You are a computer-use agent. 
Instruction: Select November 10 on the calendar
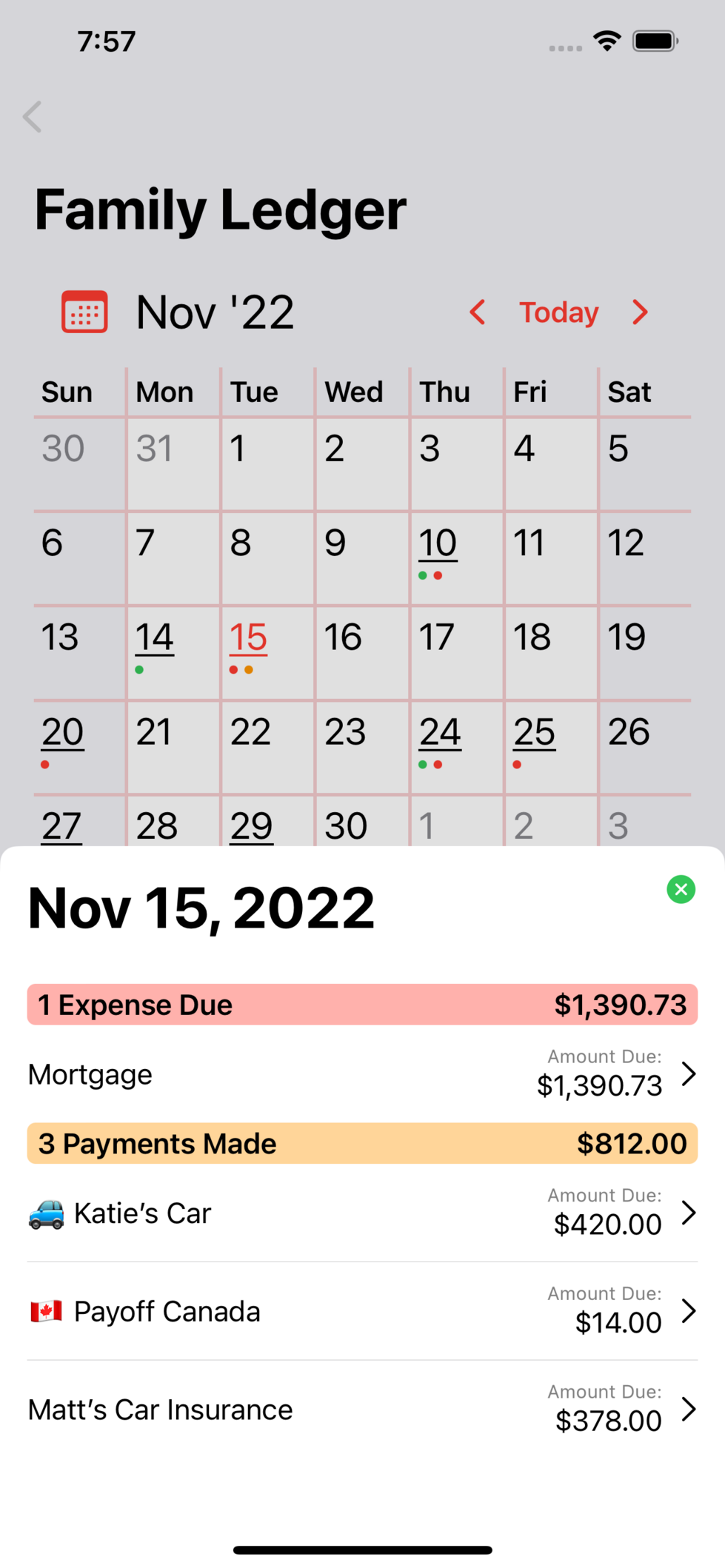(456, 558)
